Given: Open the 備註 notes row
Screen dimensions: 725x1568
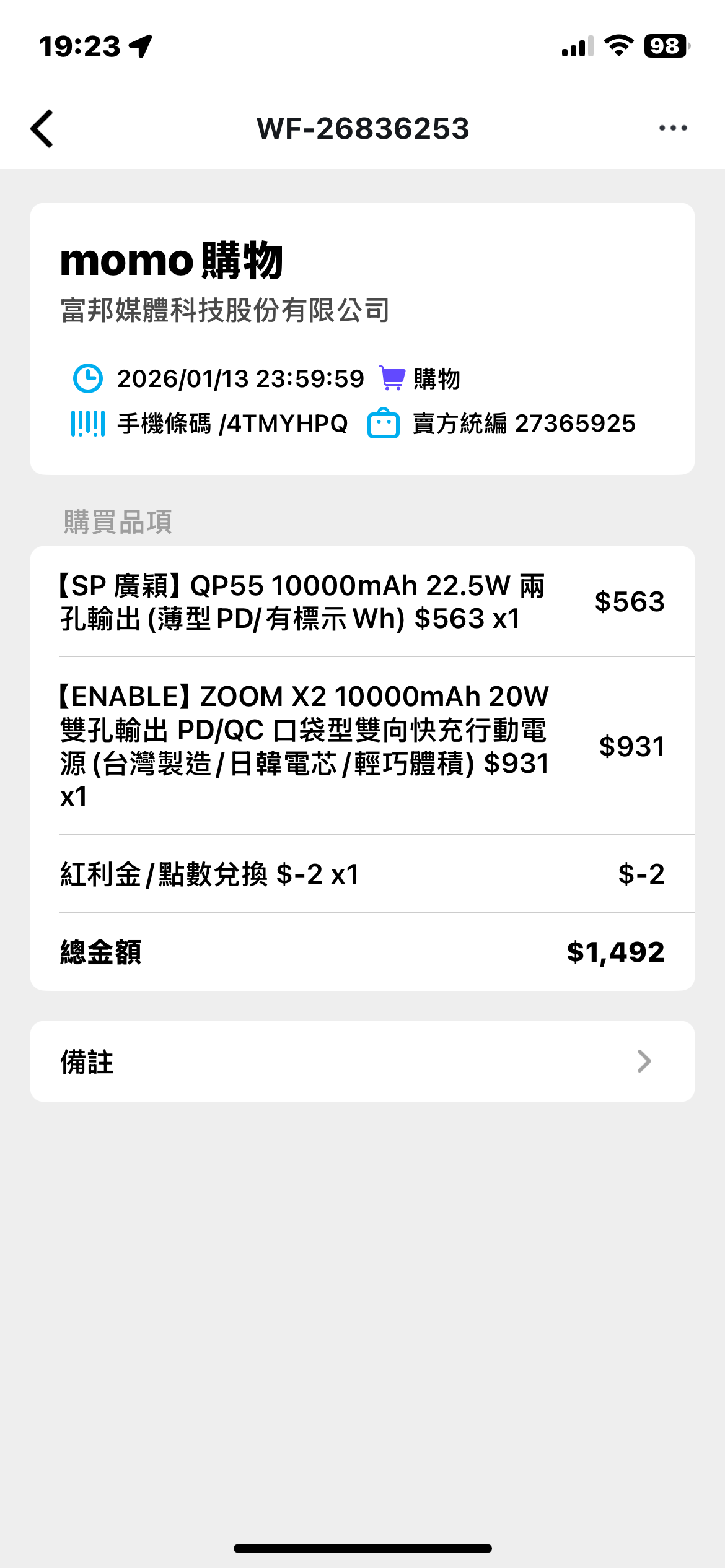Looking at the screenshot, I should pos(362,1061).
